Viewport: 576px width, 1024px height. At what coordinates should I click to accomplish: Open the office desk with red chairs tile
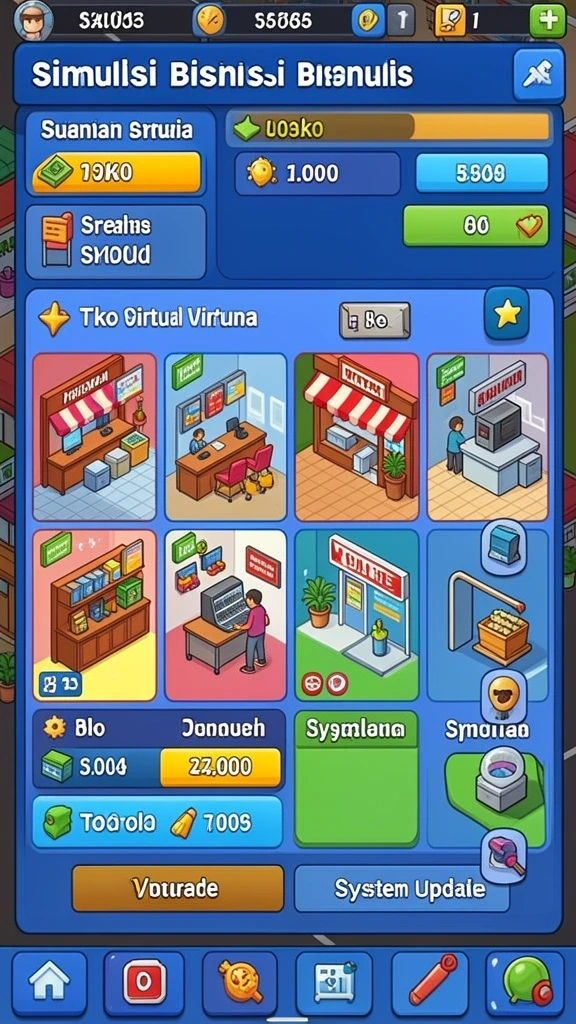[x=225, y=436]
